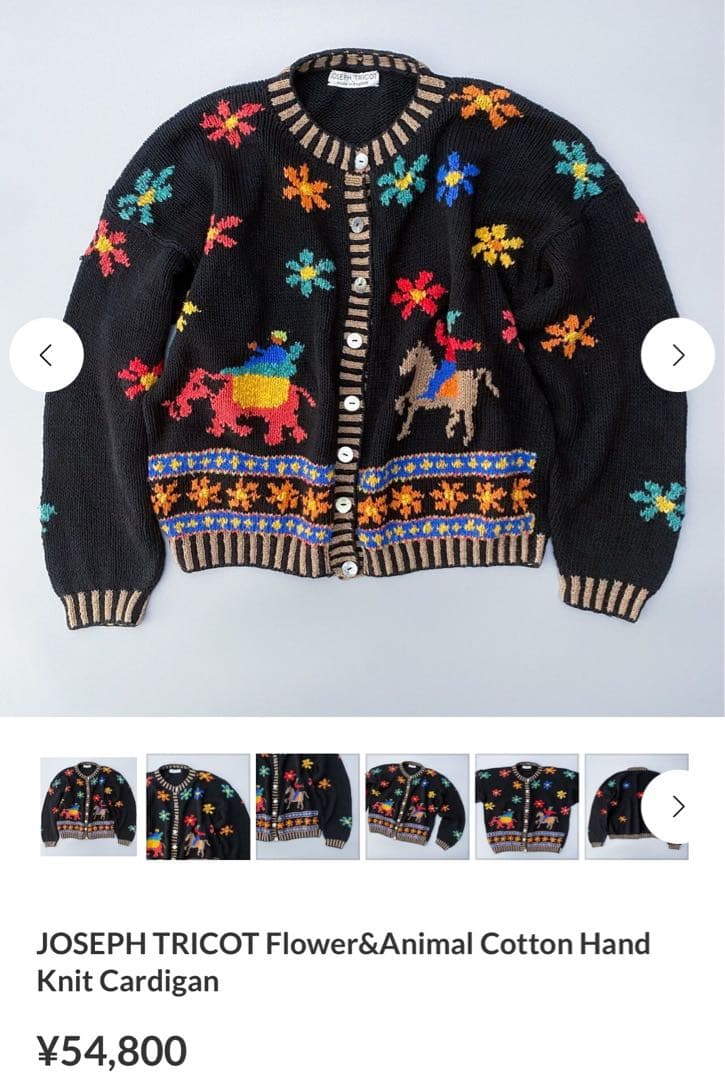Advance the thumbnail strip with right arrow
This screenshot has height=1080, width=725.
coord(677,806)
